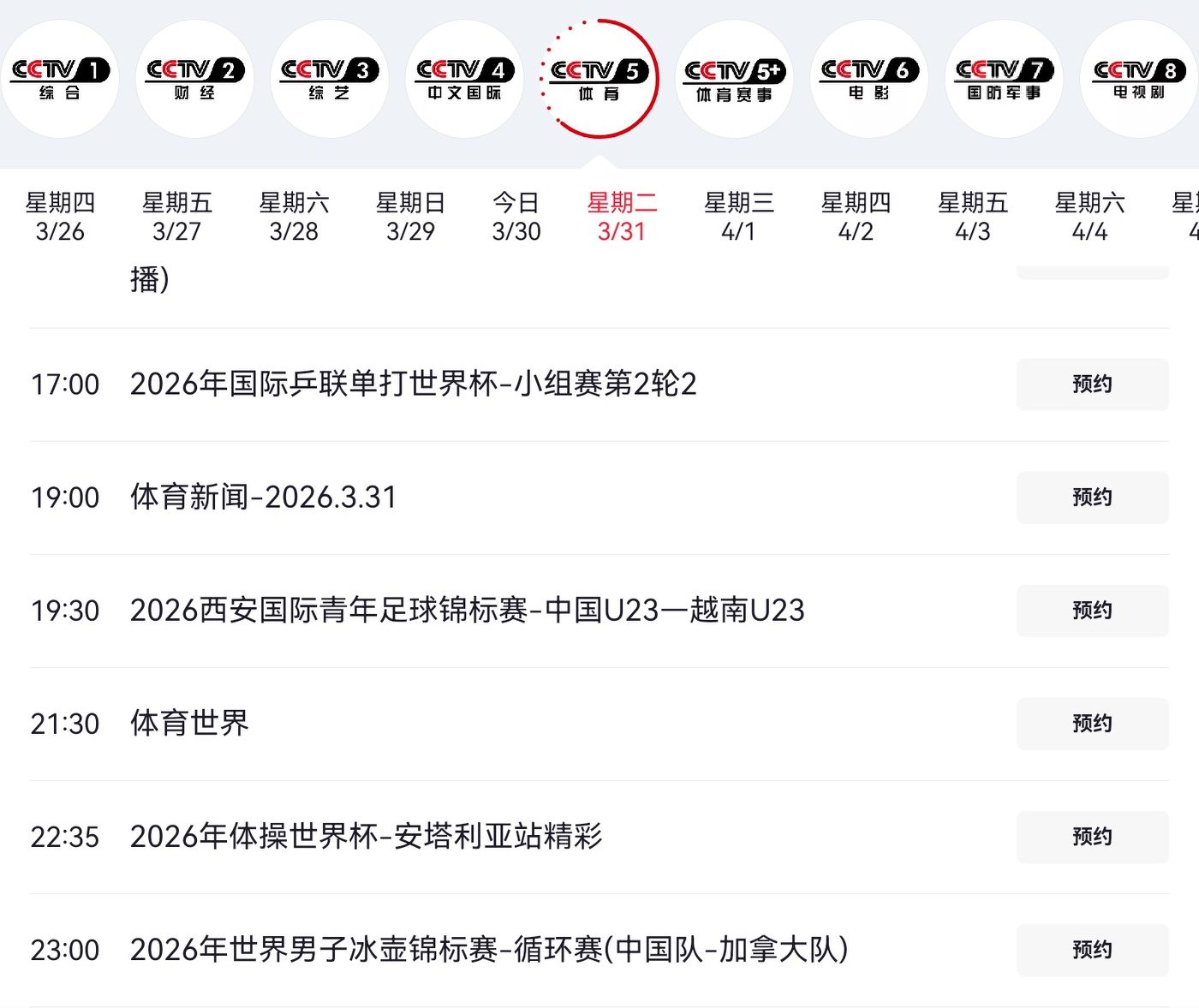View the program list for 星期五 4/3
This screenshot has width=1199, height=1008.
coord(972,217)
